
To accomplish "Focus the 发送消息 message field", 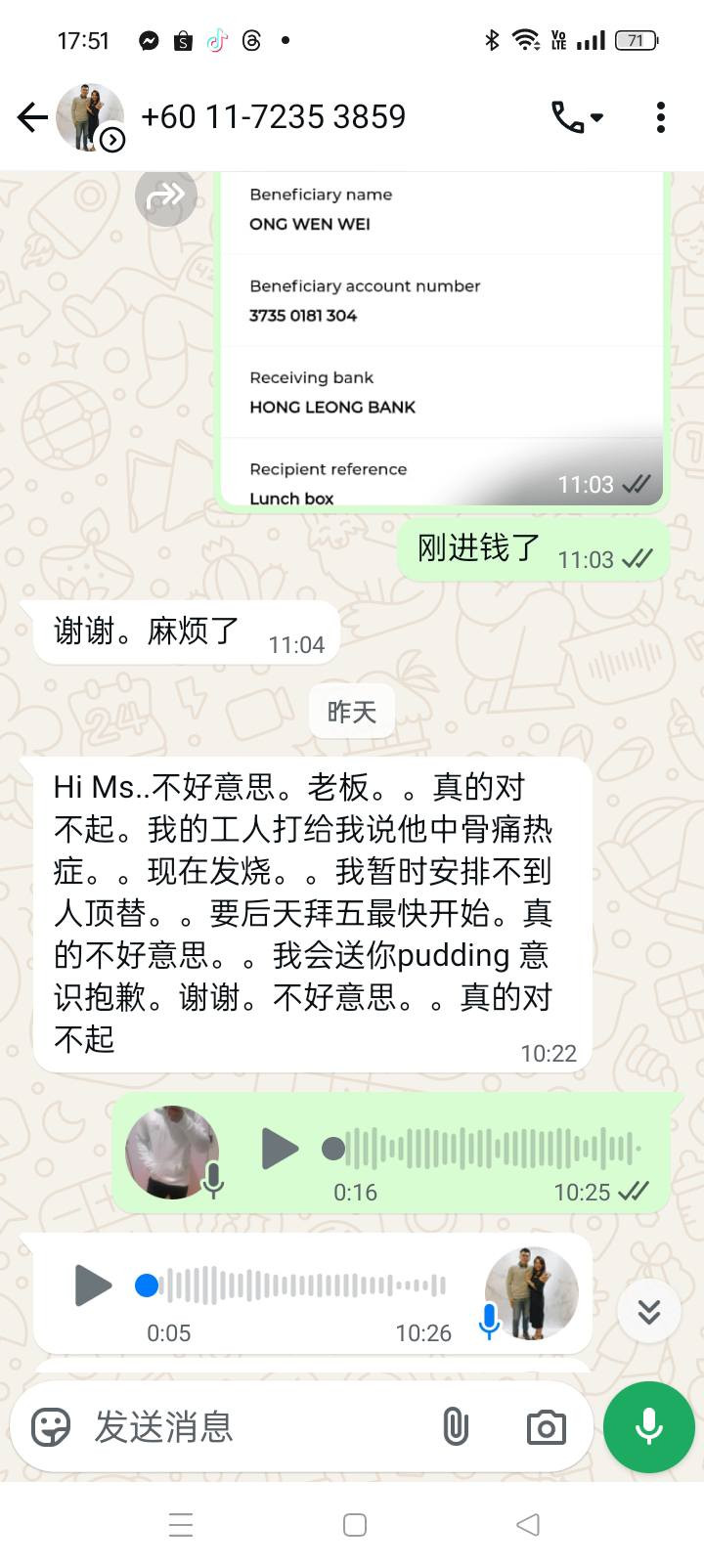I will tap(254, 1427).
